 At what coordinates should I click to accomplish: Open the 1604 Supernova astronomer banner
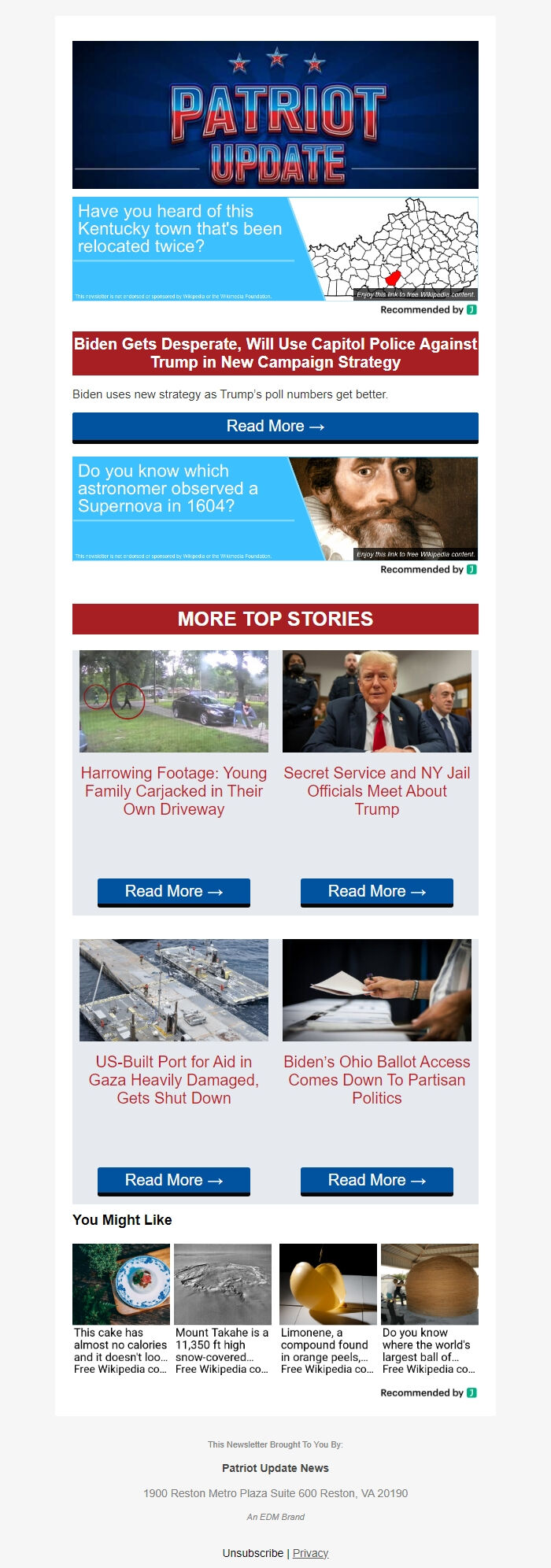(x=275, y=508)
